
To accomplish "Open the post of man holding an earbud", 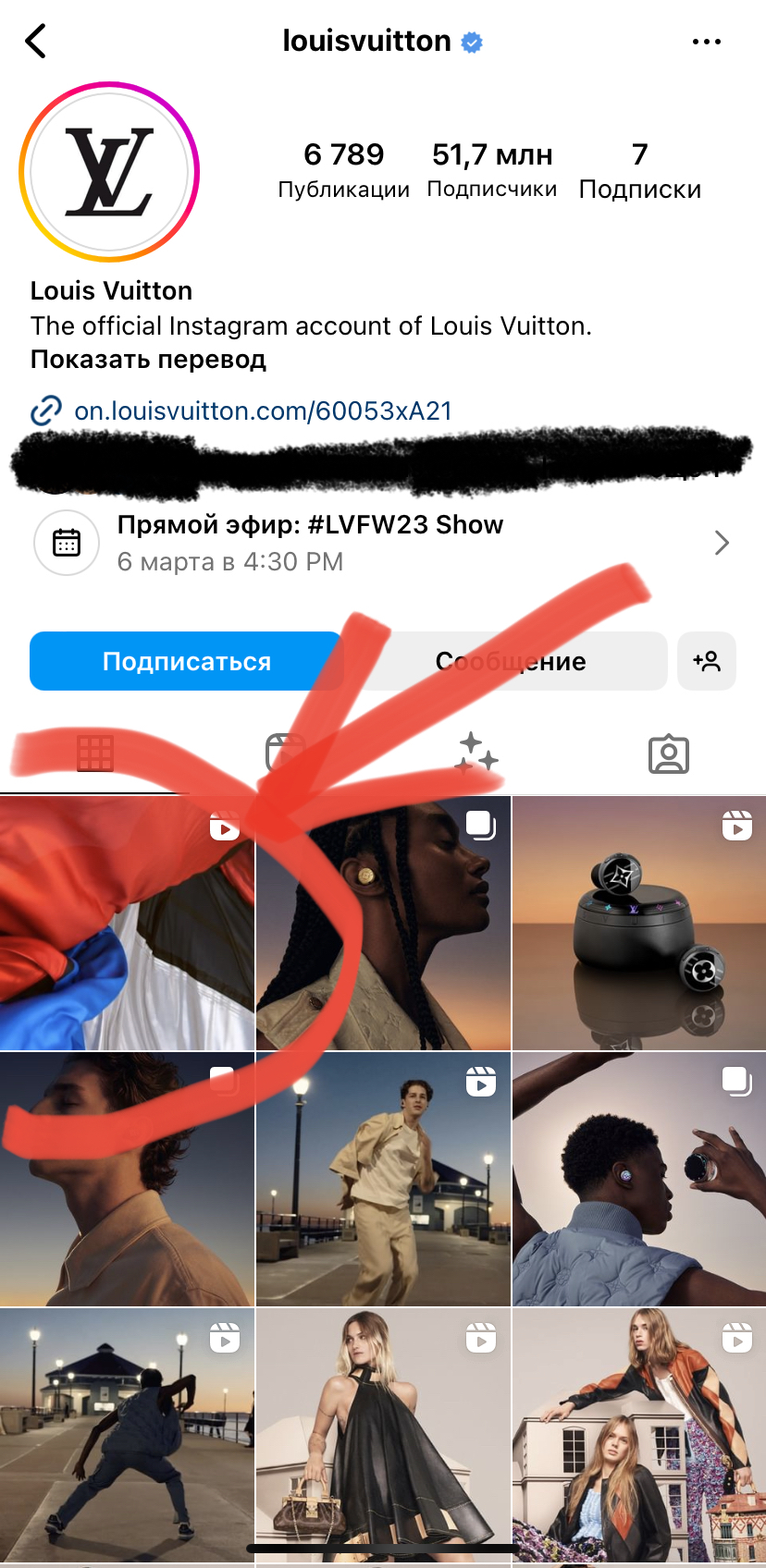I will [639, 1179].
